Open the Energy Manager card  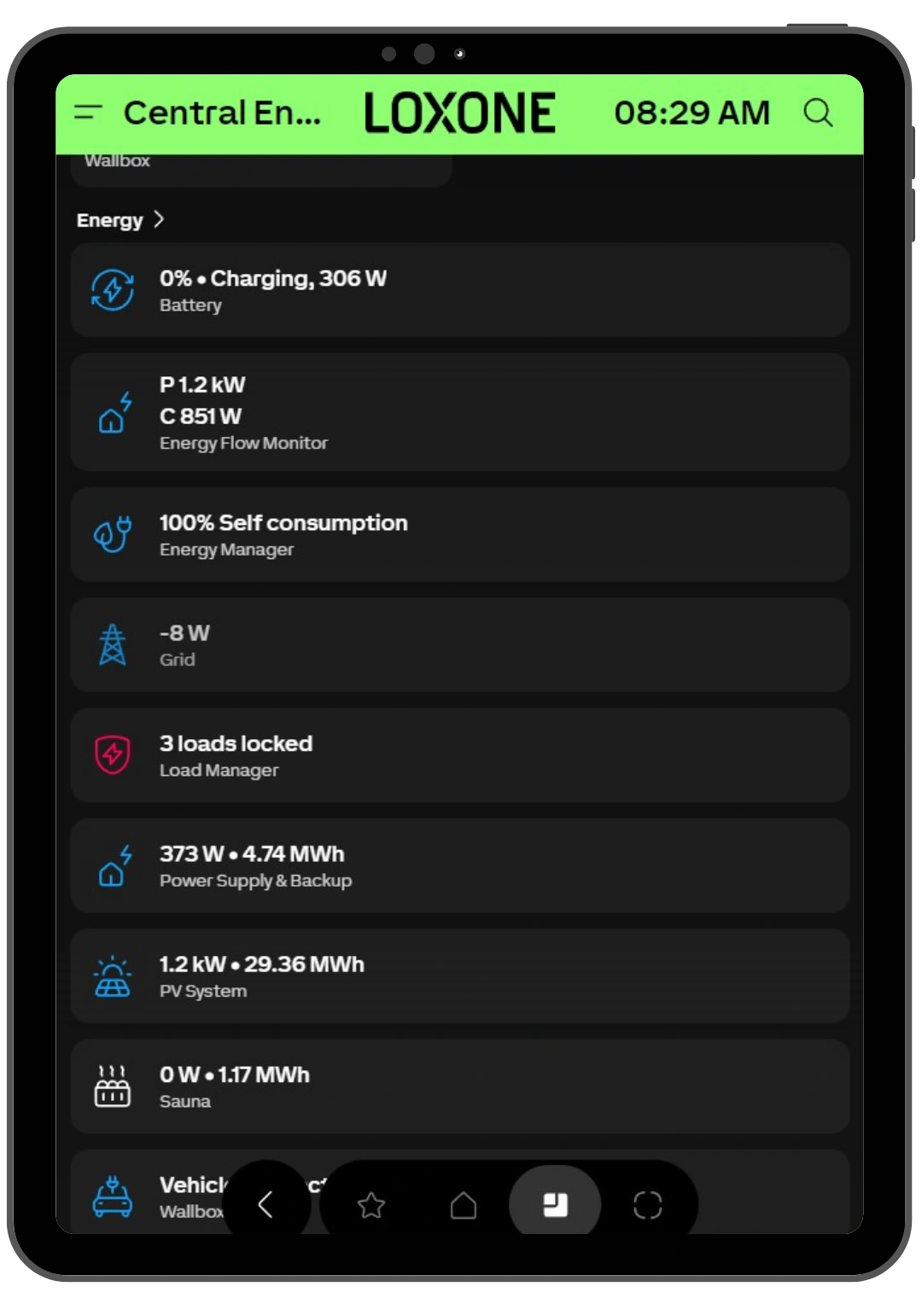tap(460, 535)
